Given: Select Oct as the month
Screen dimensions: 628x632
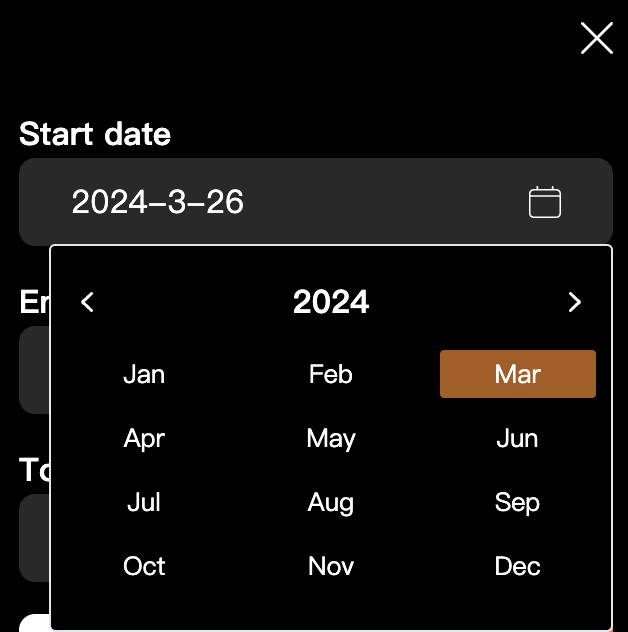Looking at the screenshot, I should [144, 566].
